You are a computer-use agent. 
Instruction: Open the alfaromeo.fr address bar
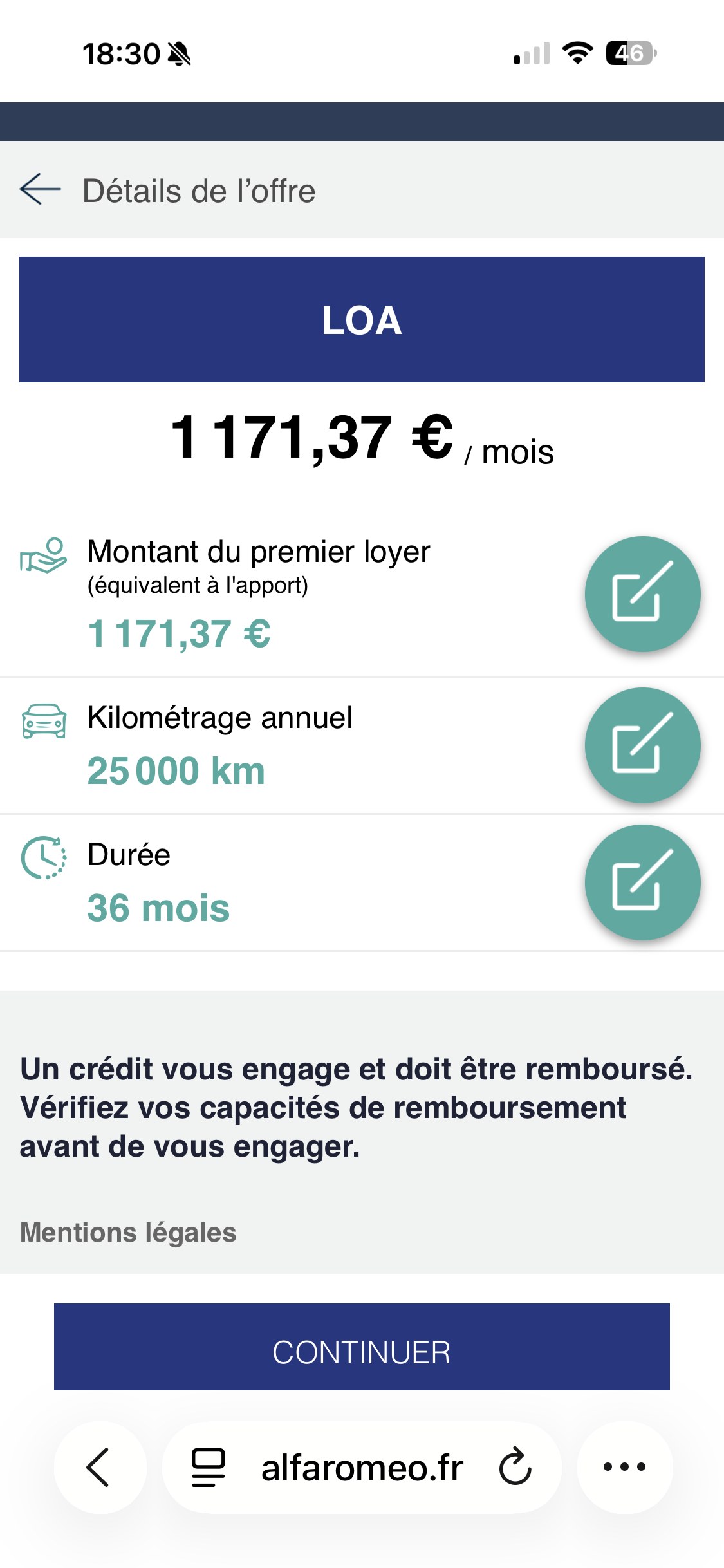click(362, 1468)
